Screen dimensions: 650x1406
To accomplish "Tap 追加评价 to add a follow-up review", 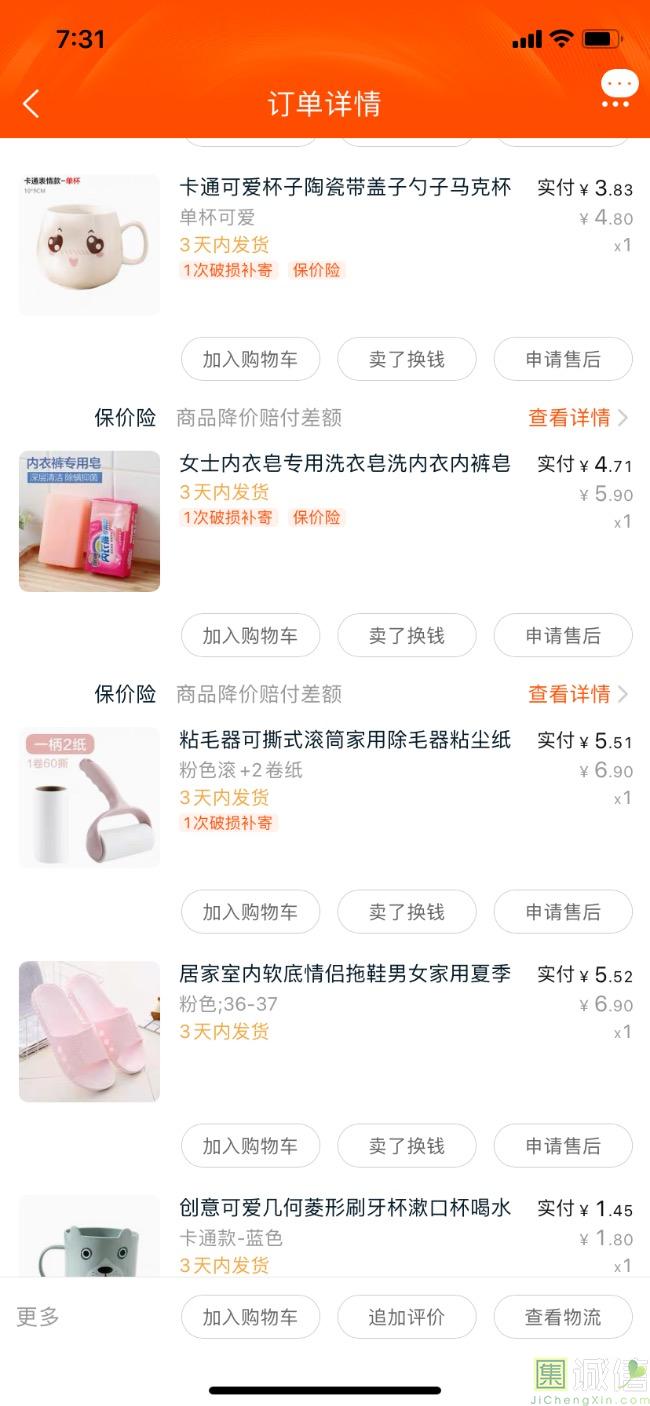I will click(406, 1317).
